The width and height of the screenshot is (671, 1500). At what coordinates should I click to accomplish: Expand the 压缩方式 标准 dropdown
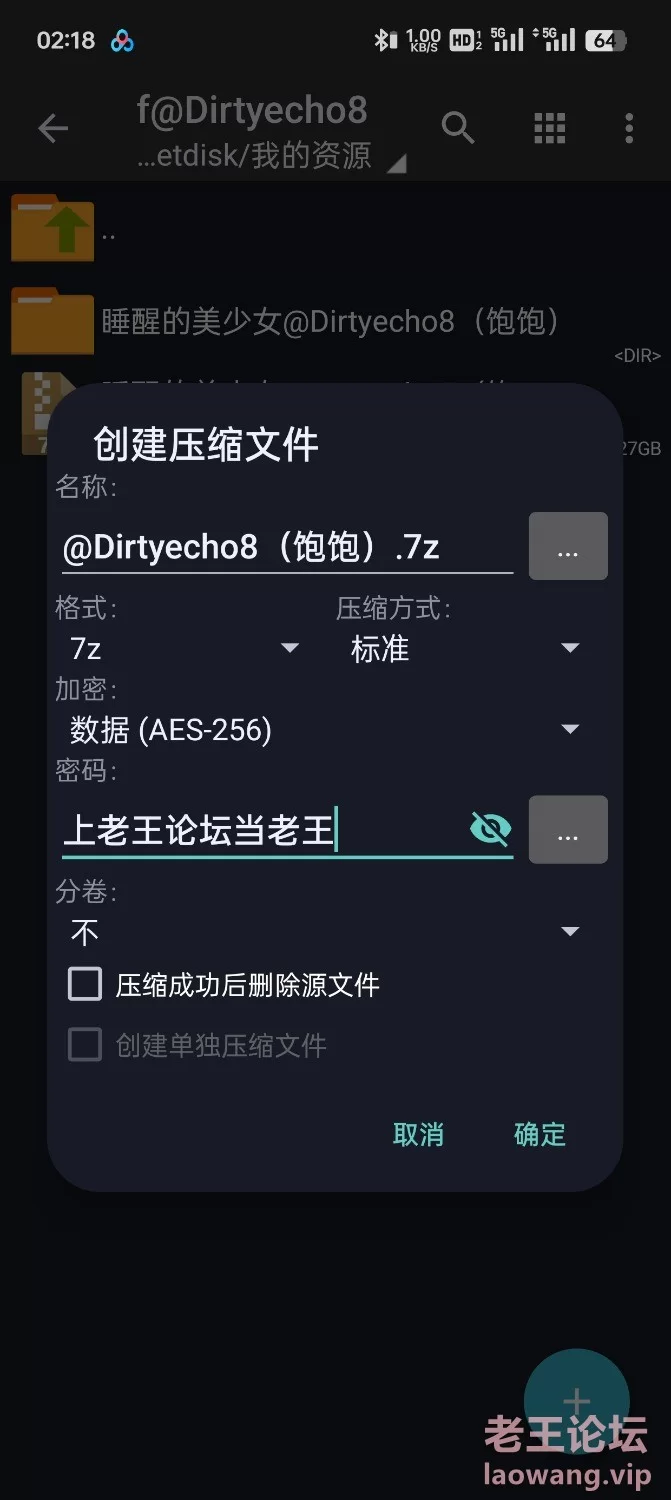tap(464, 649)
